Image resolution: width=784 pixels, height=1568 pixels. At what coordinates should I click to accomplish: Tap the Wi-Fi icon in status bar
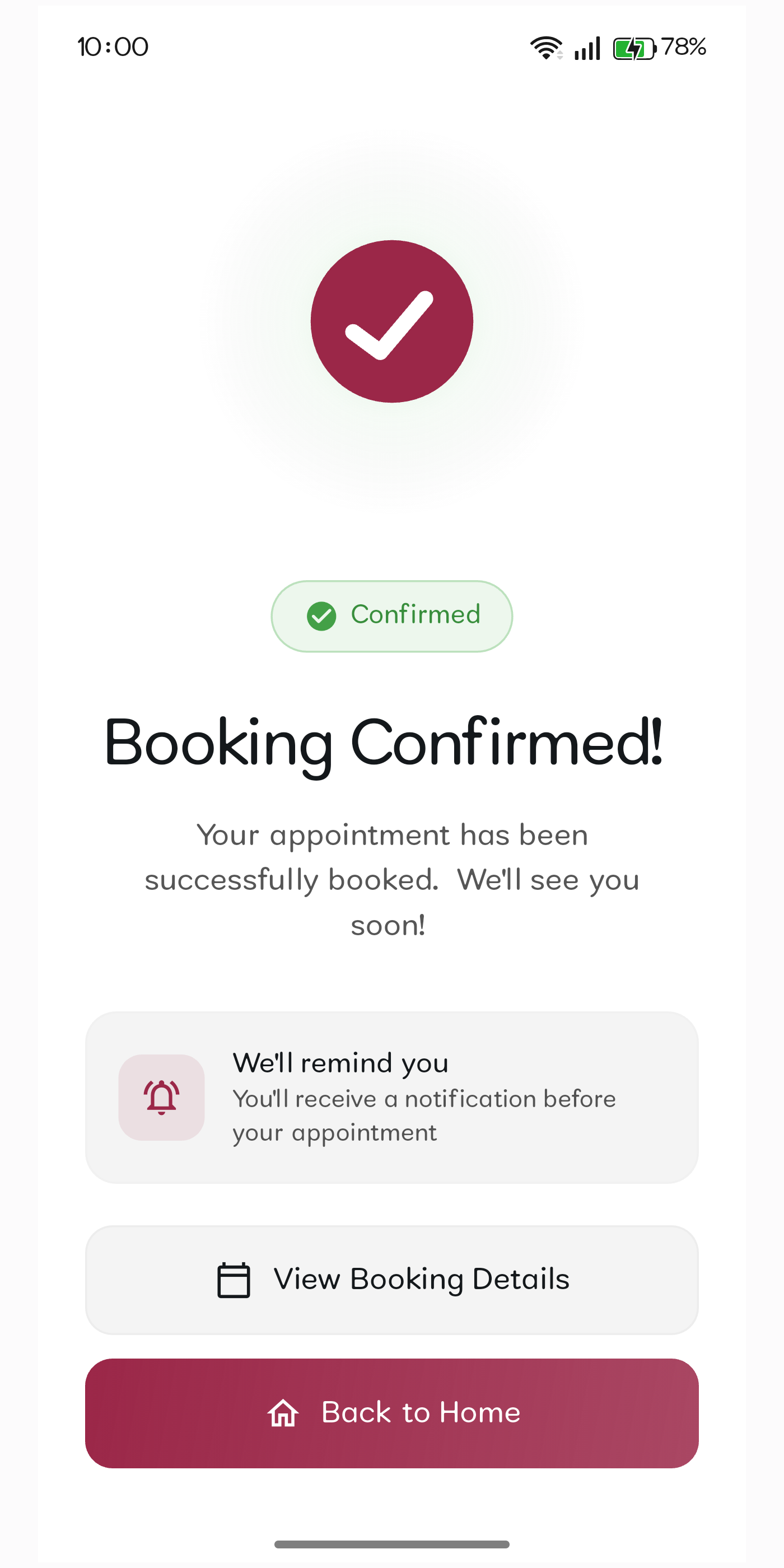[x=545, y=48]
